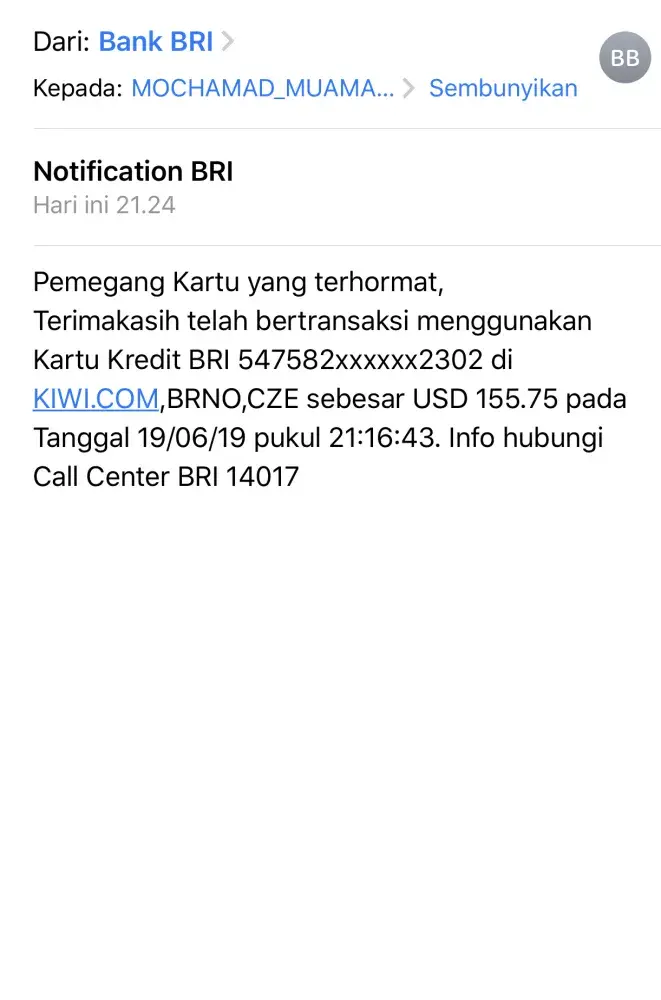
Task: Tap Sembunyikan to hide header details
Action: [x=503, y=88]
